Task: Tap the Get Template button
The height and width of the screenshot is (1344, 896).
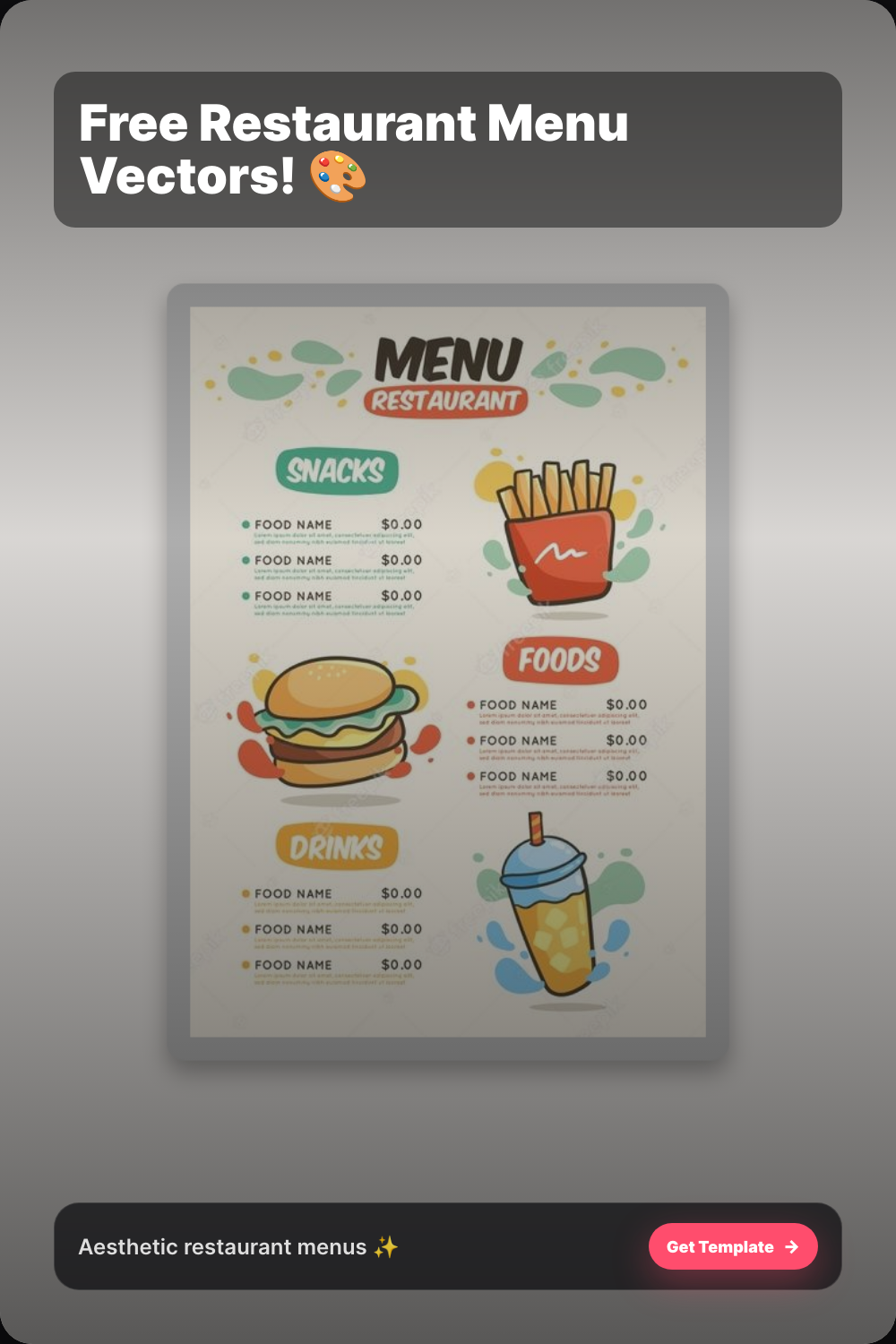Action: [732, 1246]
